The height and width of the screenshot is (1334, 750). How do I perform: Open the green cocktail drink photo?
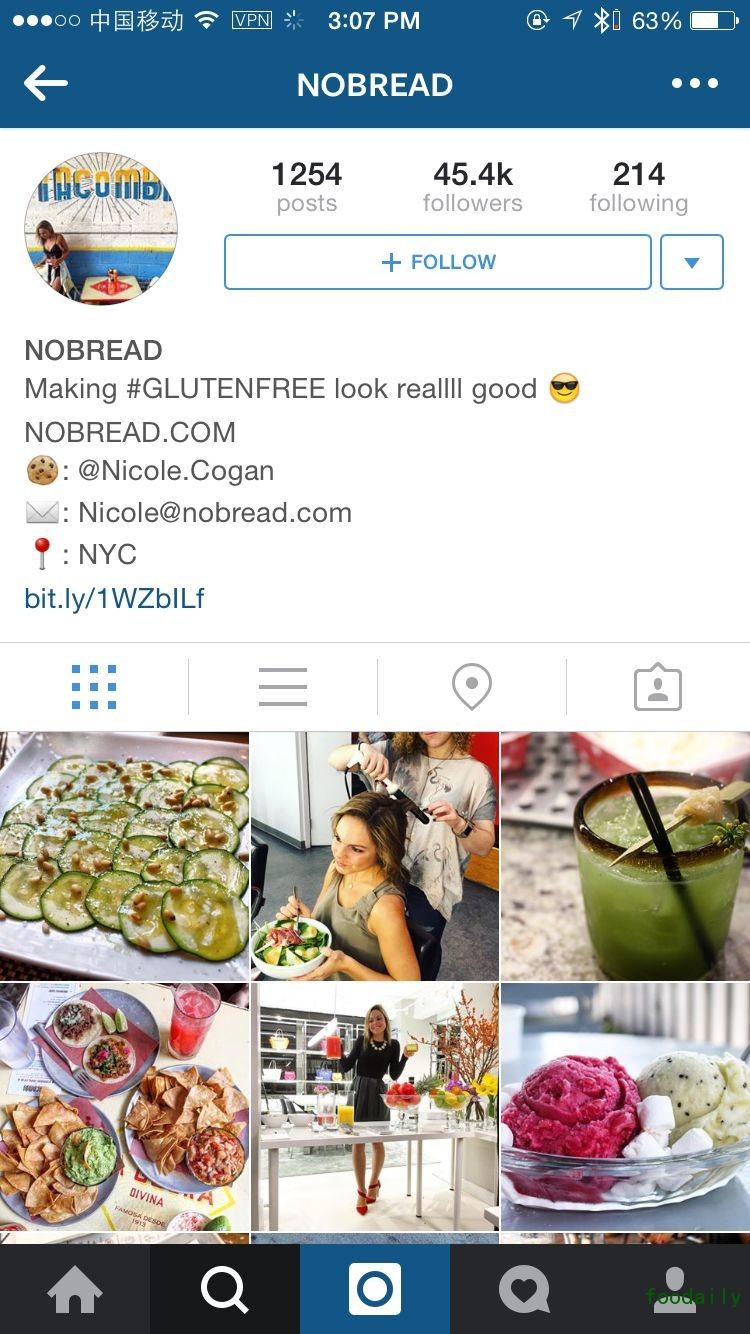point(625,856)
